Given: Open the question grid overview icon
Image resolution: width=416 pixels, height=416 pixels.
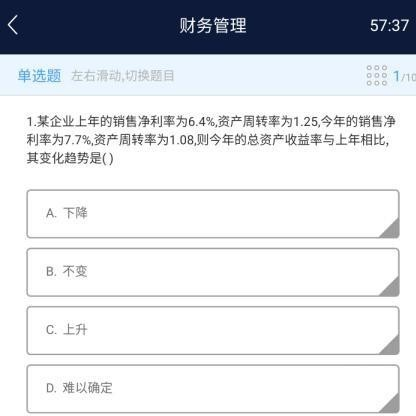Looking at the screenshot, I should pos(377,75).
